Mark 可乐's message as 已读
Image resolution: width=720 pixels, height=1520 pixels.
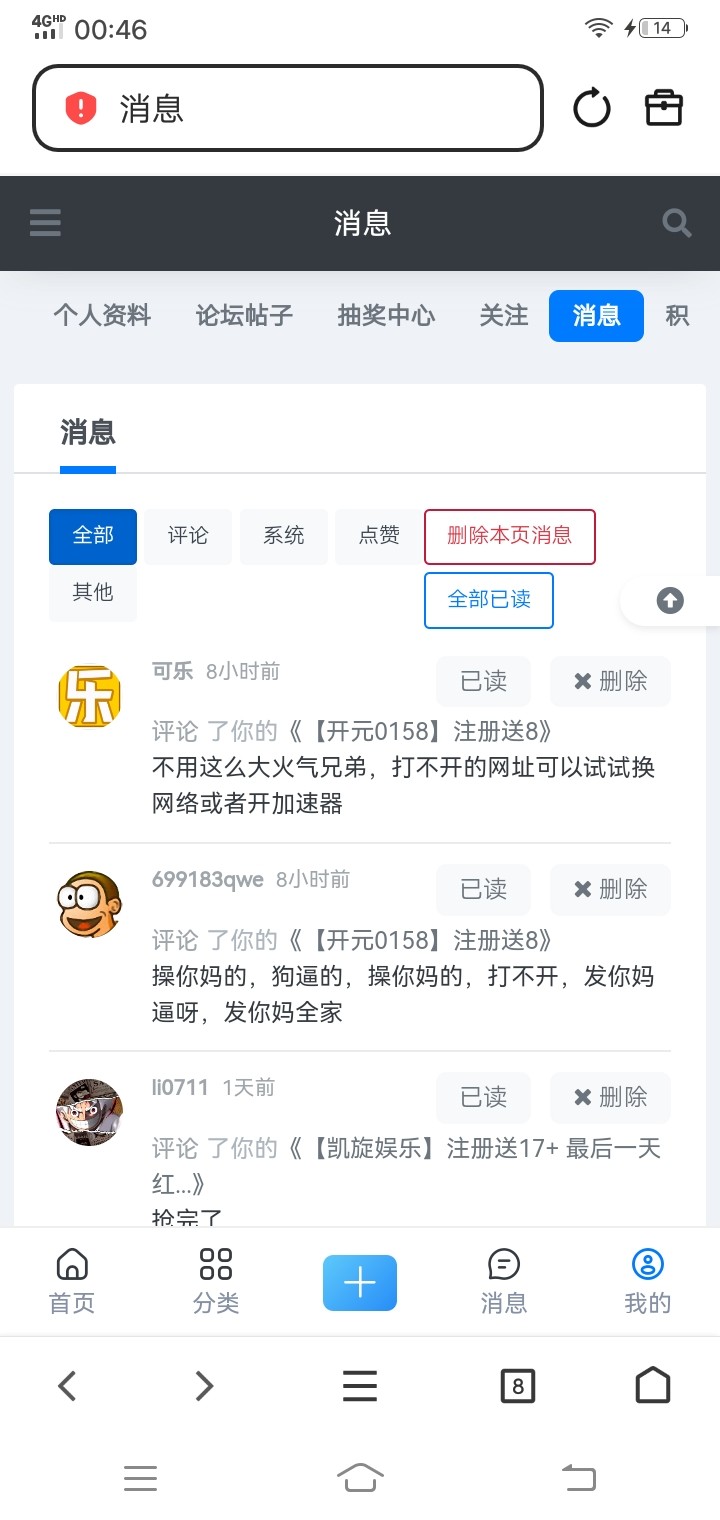tap(483, 682)
